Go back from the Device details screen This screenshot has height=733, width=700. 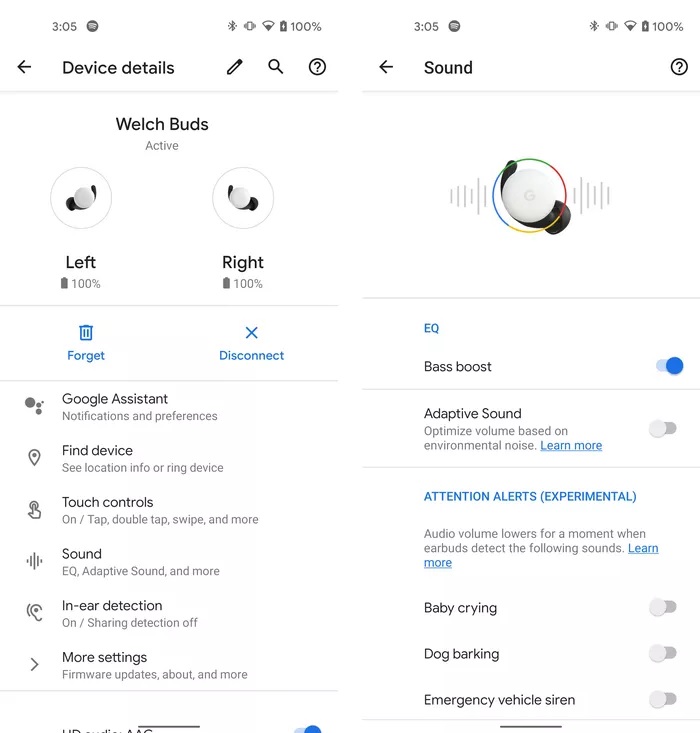[25, 67]
